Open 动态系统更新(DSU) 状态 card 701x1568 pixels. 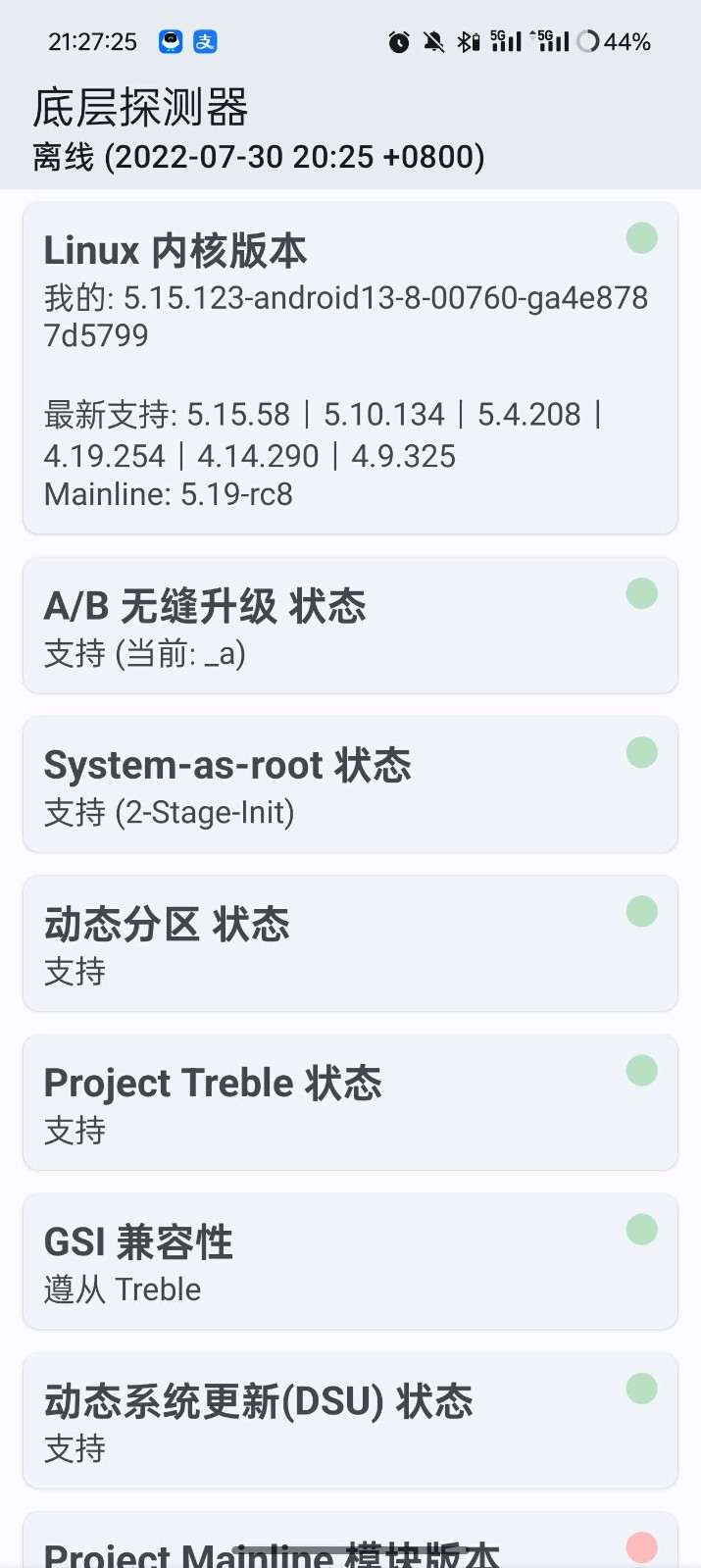[350, 1420]
